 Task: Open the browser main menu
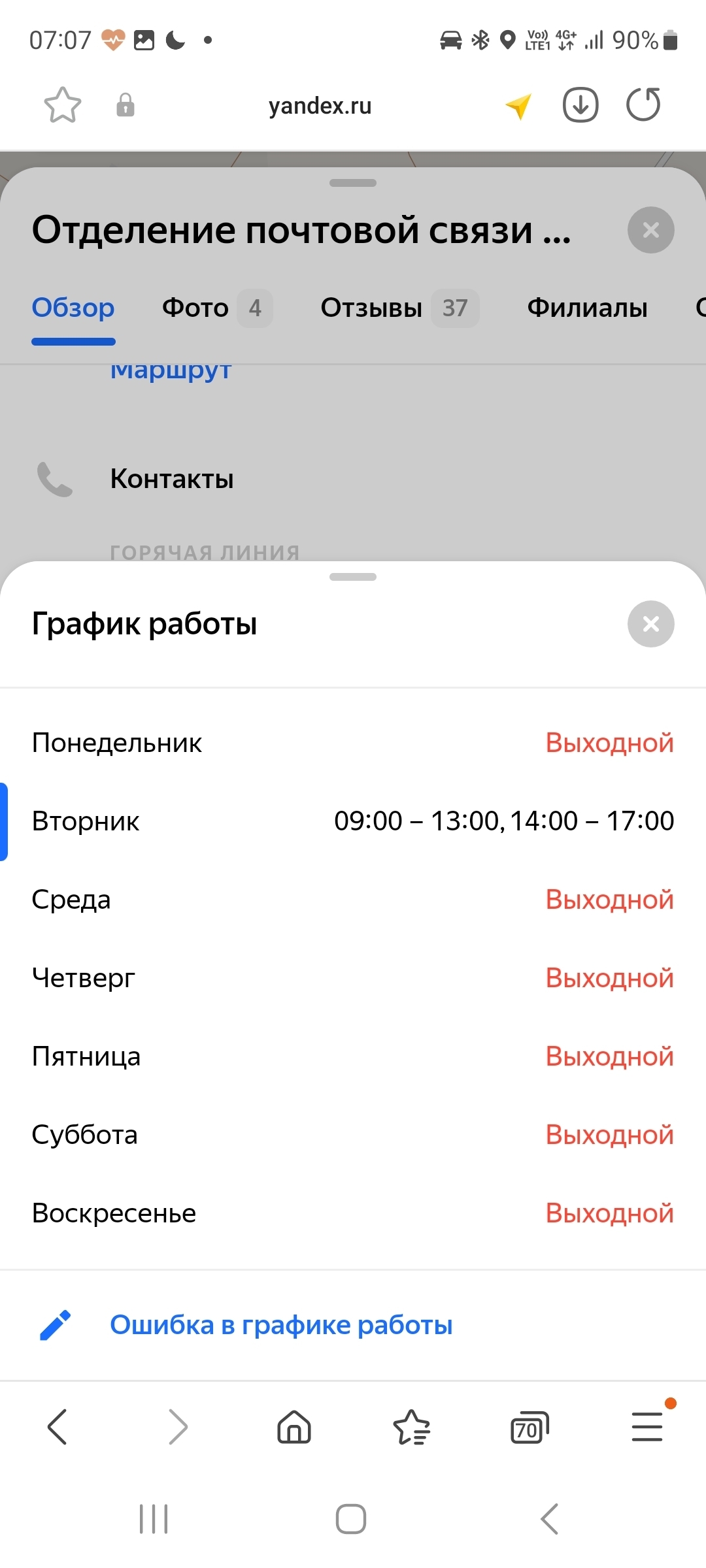647,1427
